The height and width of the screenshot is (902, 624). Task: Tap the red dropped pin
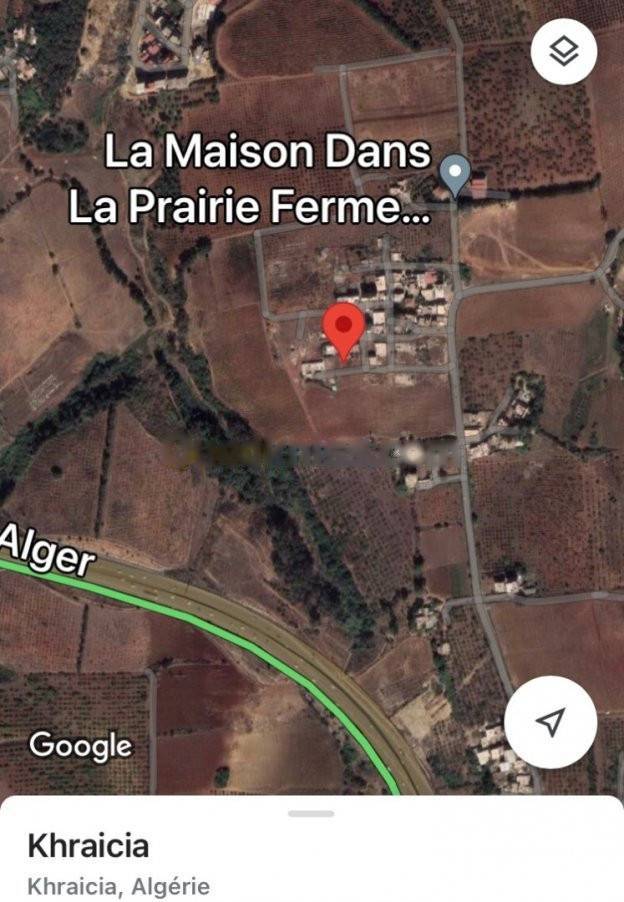[343, 329]
